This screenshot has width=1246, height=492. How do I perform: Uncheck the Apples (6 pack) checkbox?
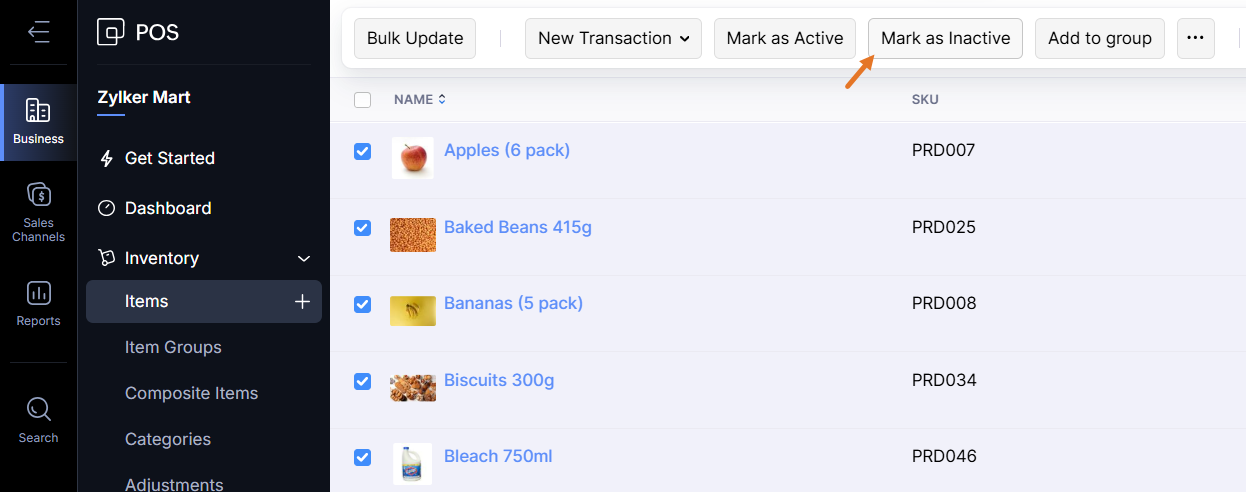tap(363, 151)
